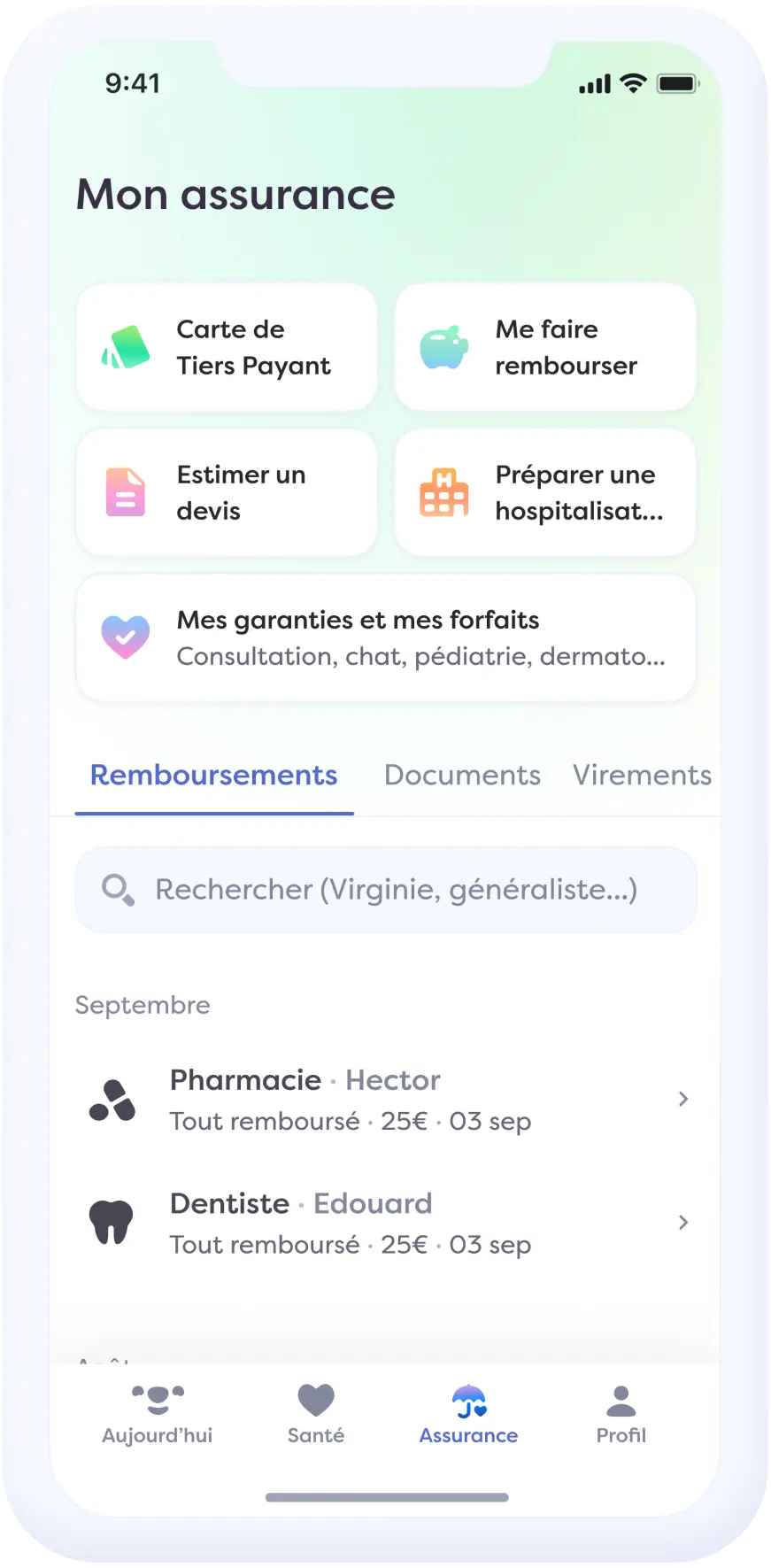The width and height of the screenshot is (771, 1568).
Task: Open the Aujourd'hui dog icon
Action: pos(157,1401)
